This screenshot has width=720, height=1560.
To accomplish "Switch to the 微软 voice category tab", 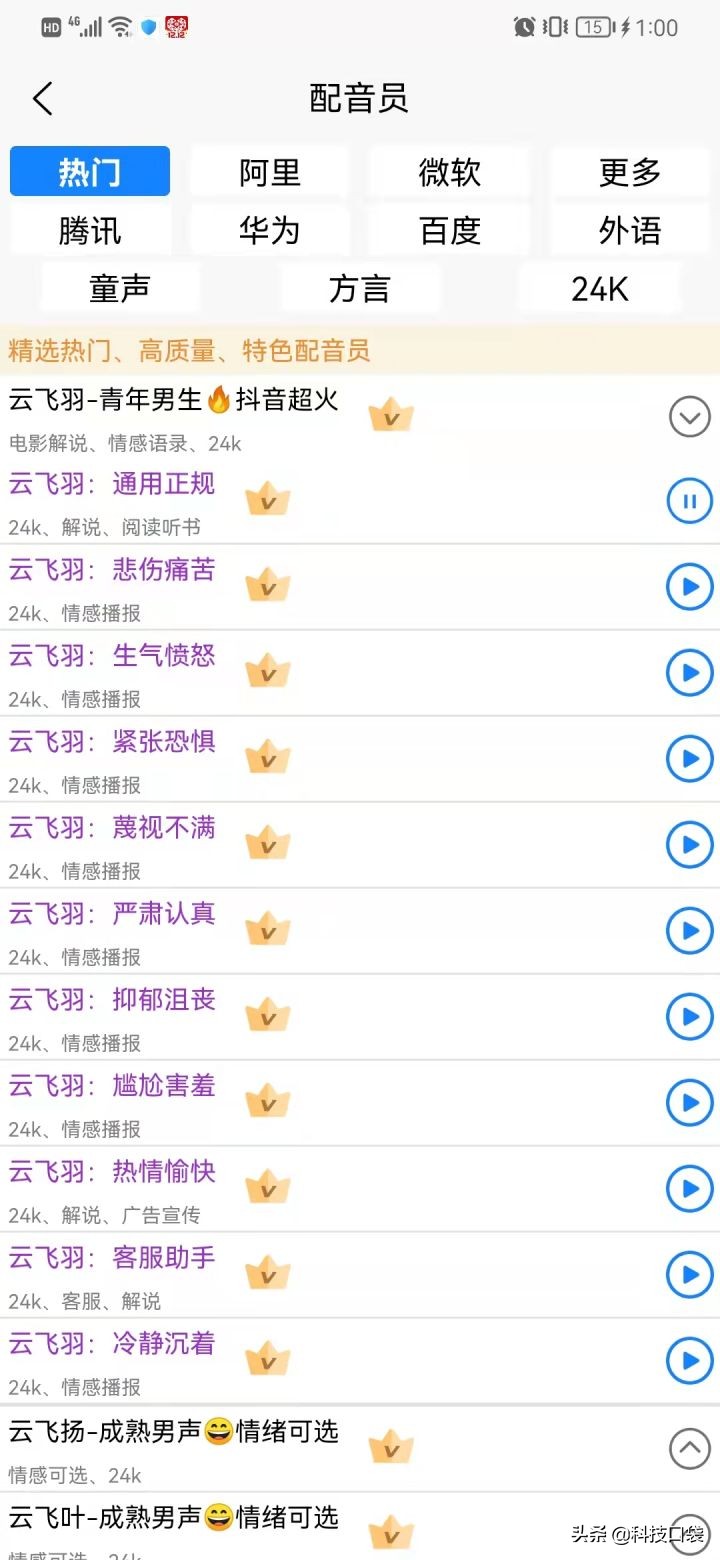I will [x=449, y=172].
